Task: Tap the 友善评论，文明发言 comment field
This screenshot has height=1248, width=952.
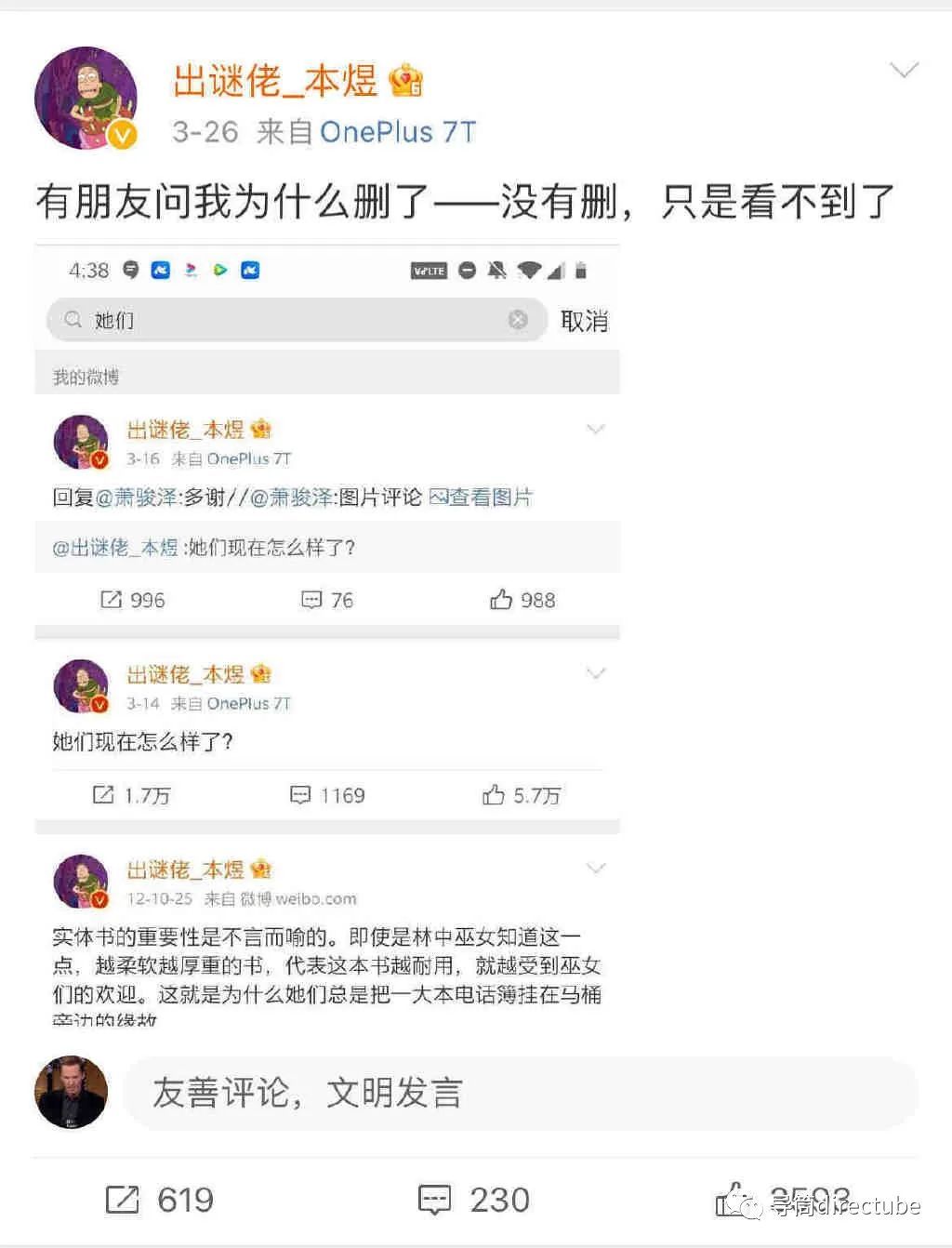Action: click(519, 1093)
